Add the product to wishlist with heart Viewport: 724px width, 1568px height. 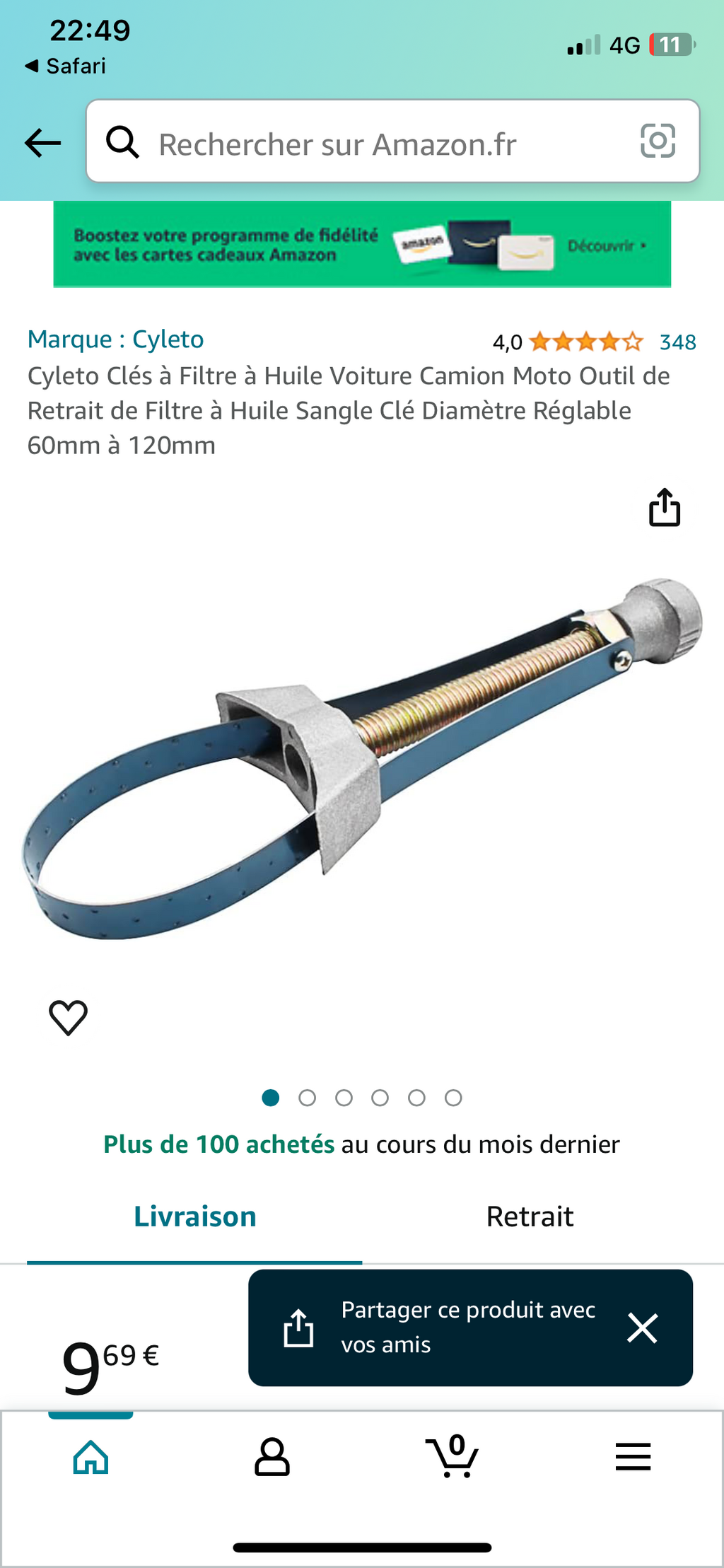(x=68, y=1018)
